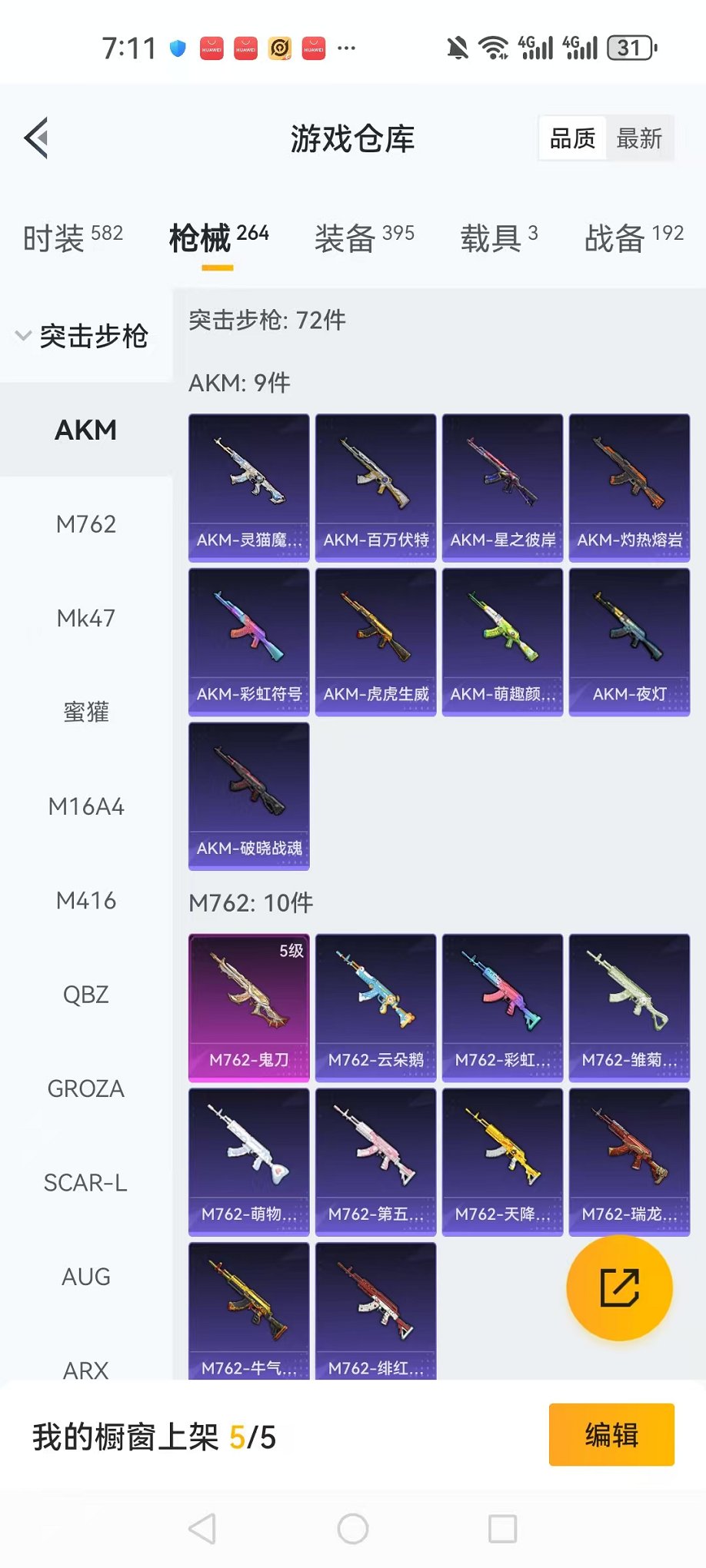Select GROZA in the side list
The width and height of the screenshot is (706, 1568).
pos(86,1088)
